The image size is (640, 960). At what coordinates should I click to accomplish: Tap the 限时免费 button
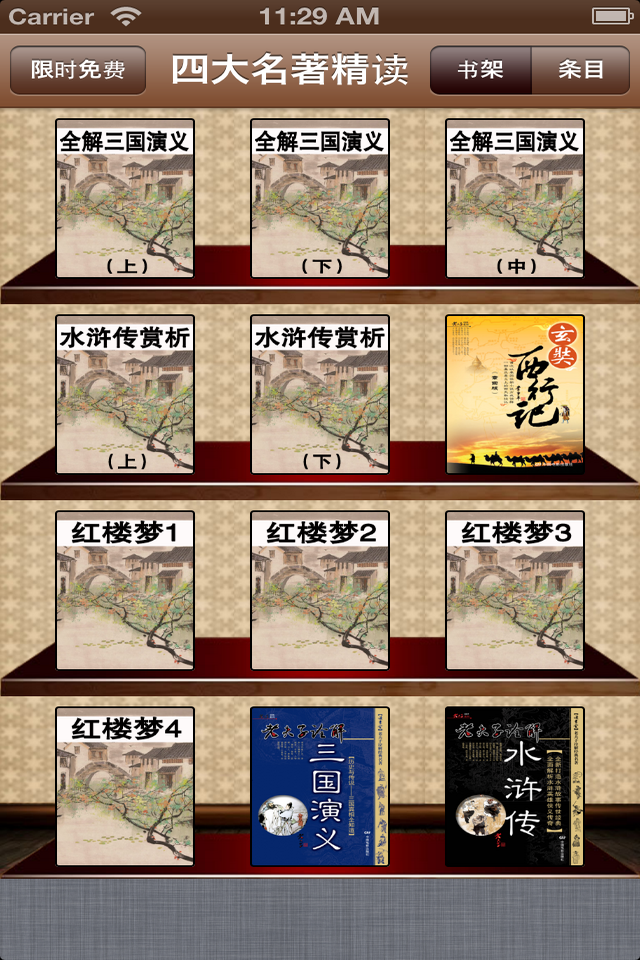[78, 70]
